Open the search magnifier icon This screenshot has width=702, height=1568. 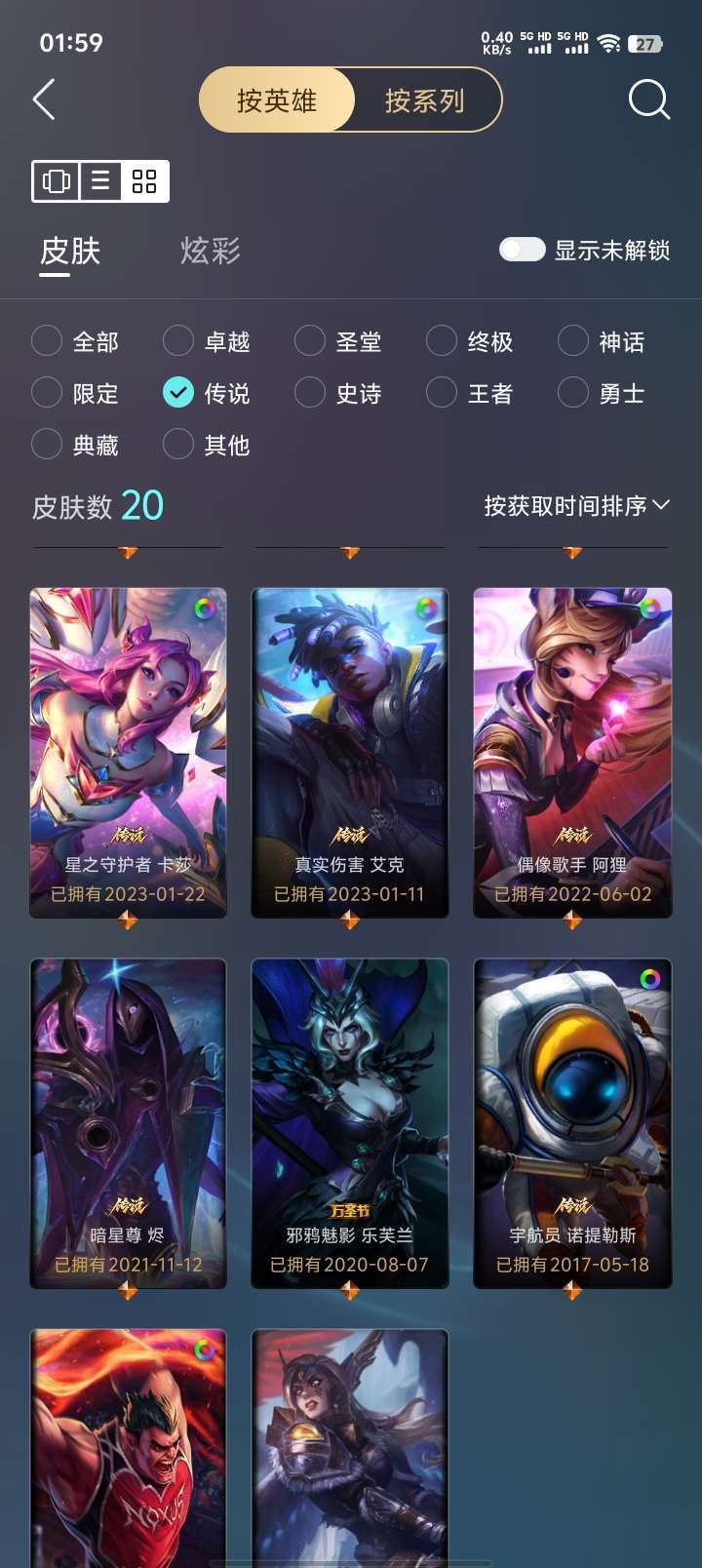click(648, 99)
